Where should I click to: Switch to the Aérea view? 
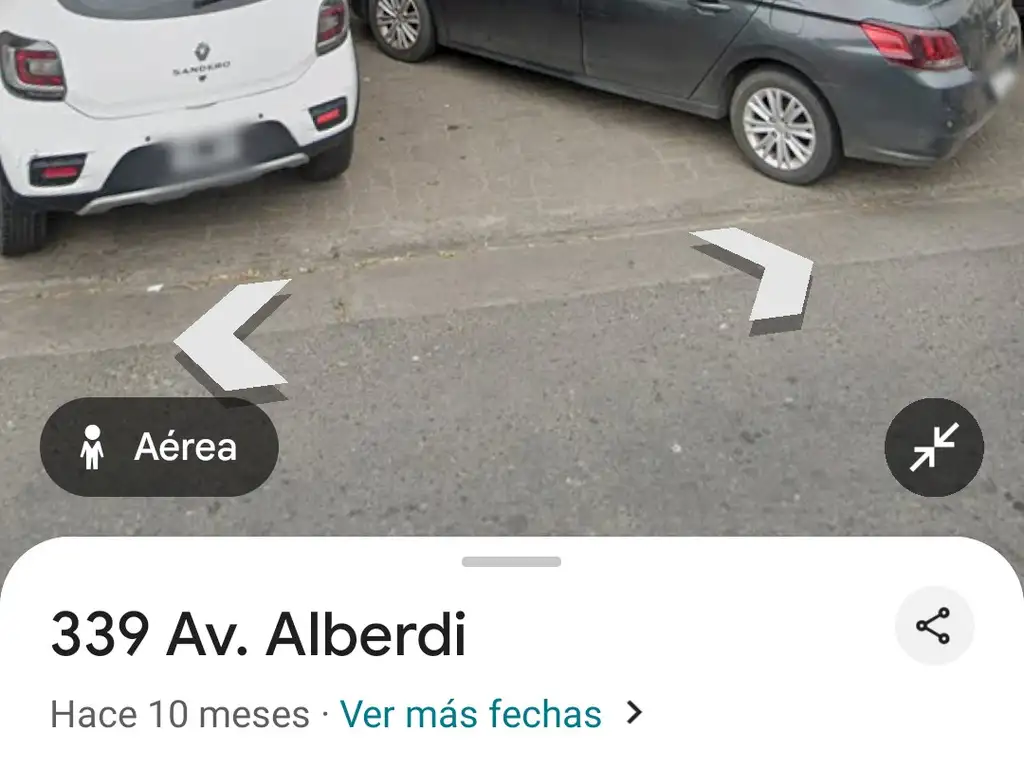(159, 447)
